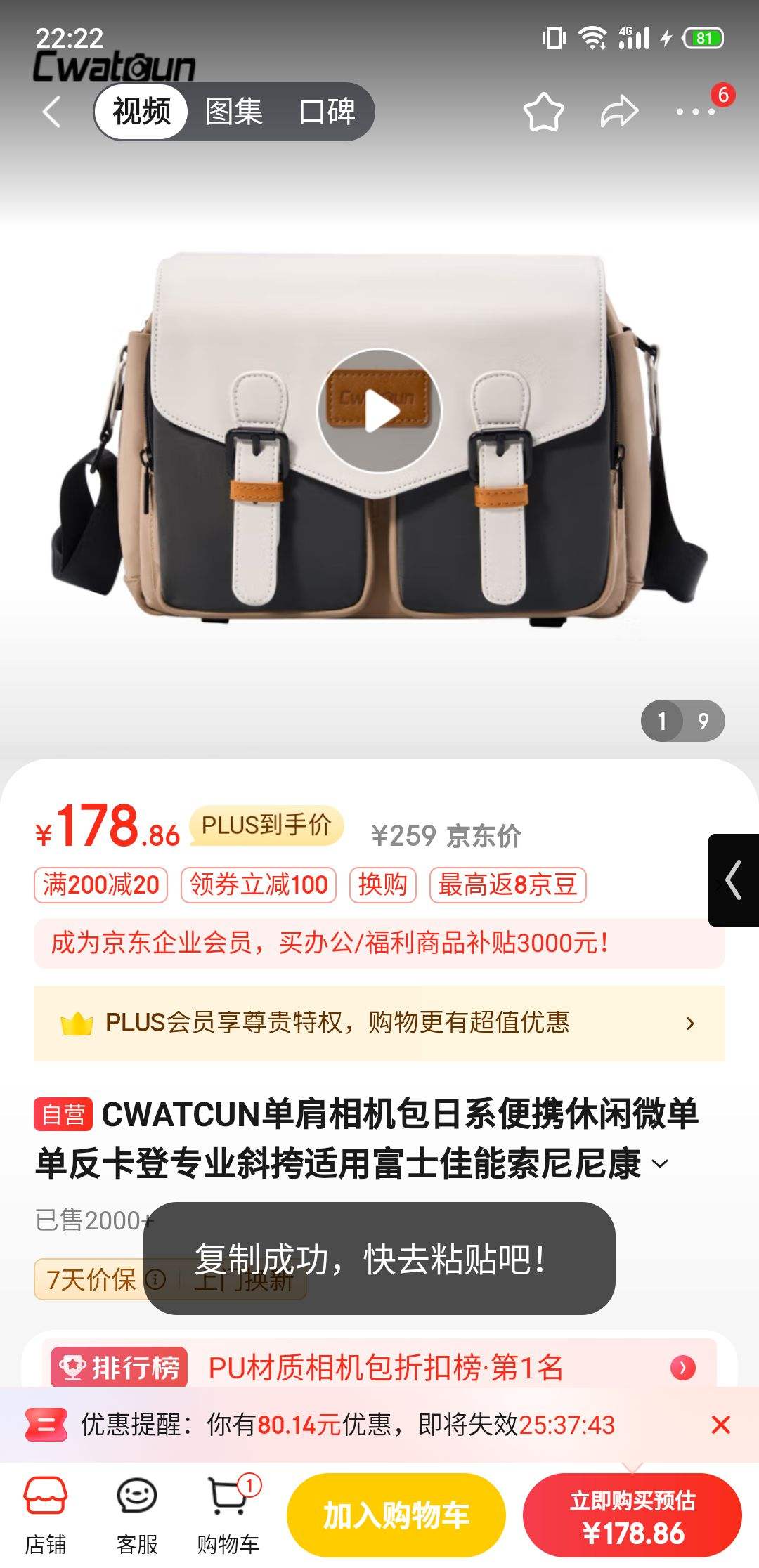Switch to the 图集 tab
Viewport: 759px width, 1568px height.
point(233,112)
